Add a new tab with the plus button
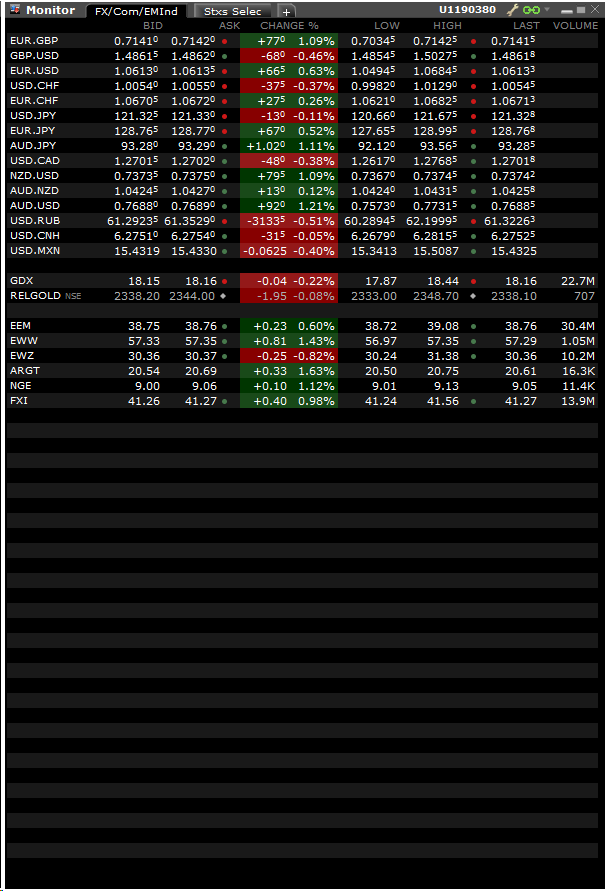Image resolution: width=605 pixels, height=891 pixels. [x=287, y=11]
